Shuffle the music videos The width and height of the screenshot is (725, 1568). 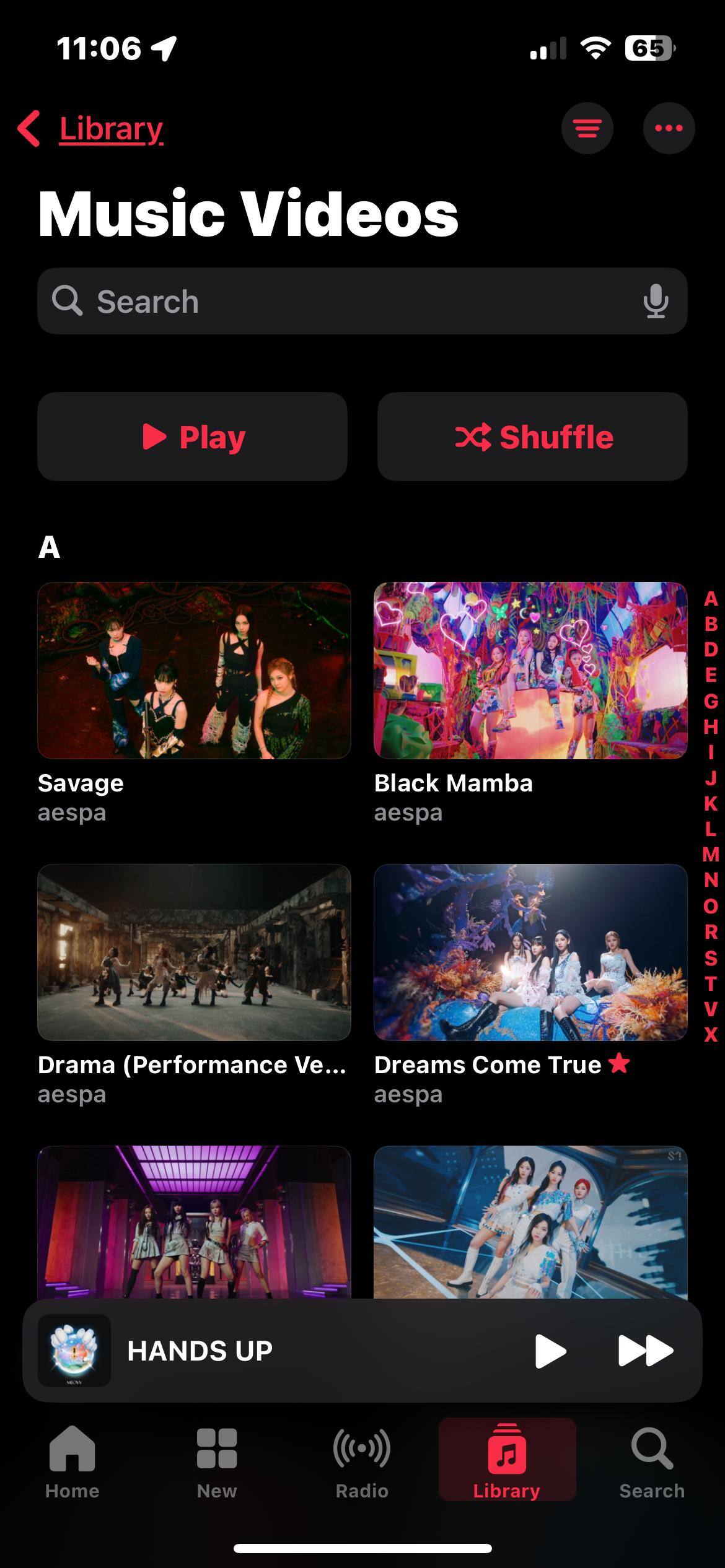pos(532,437)
